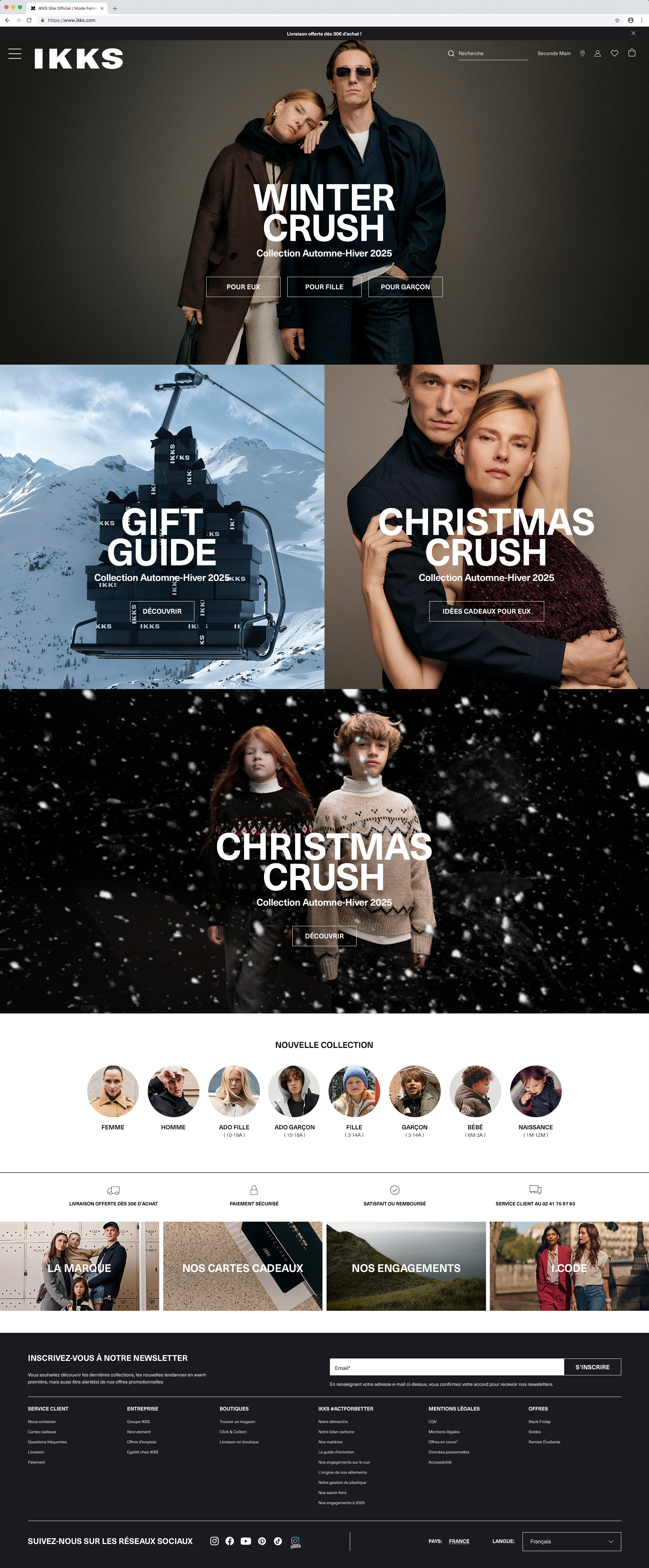
Task: Tap the Recherche search field
Action: click(x=492, y=54)
